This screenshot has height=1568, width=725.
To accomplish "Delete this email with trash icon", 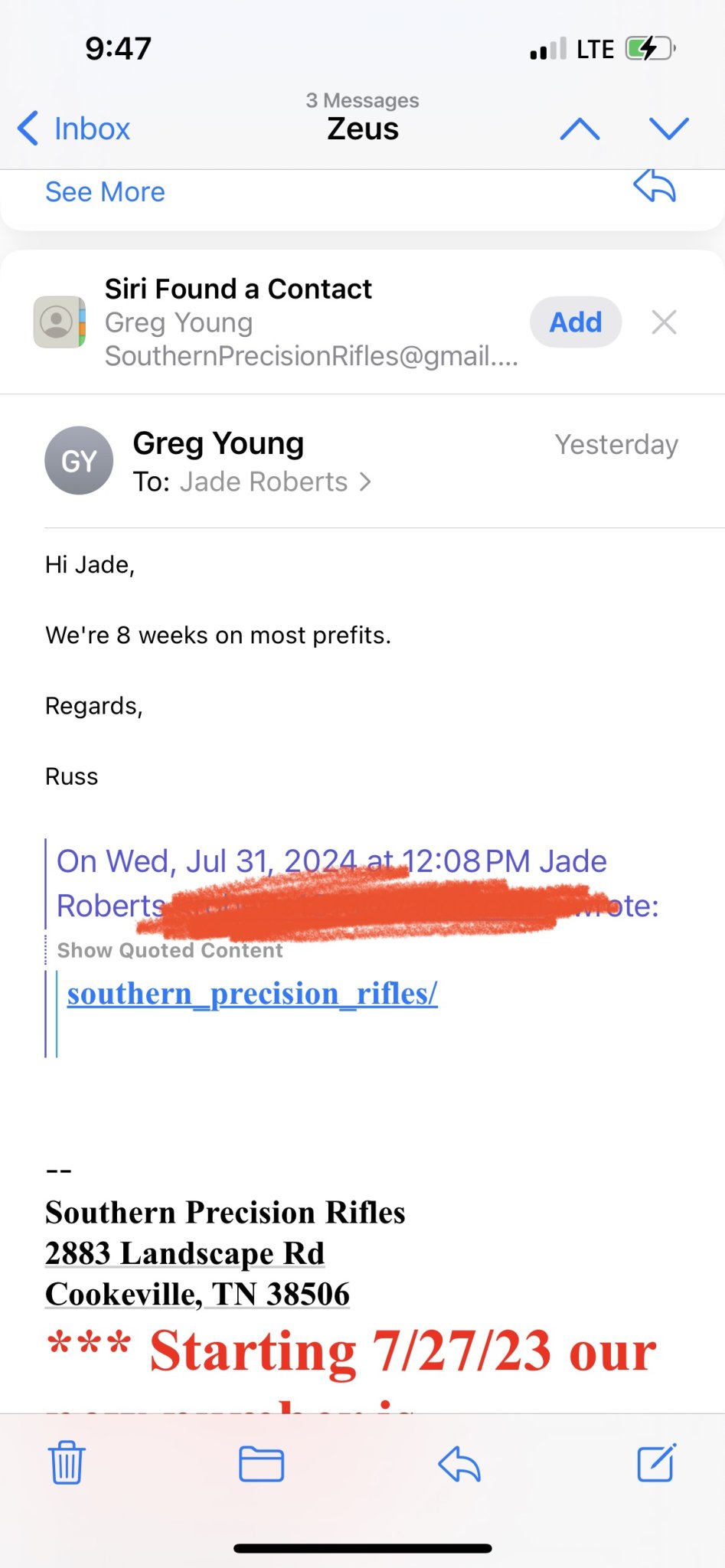I will tap(67, 1463).
